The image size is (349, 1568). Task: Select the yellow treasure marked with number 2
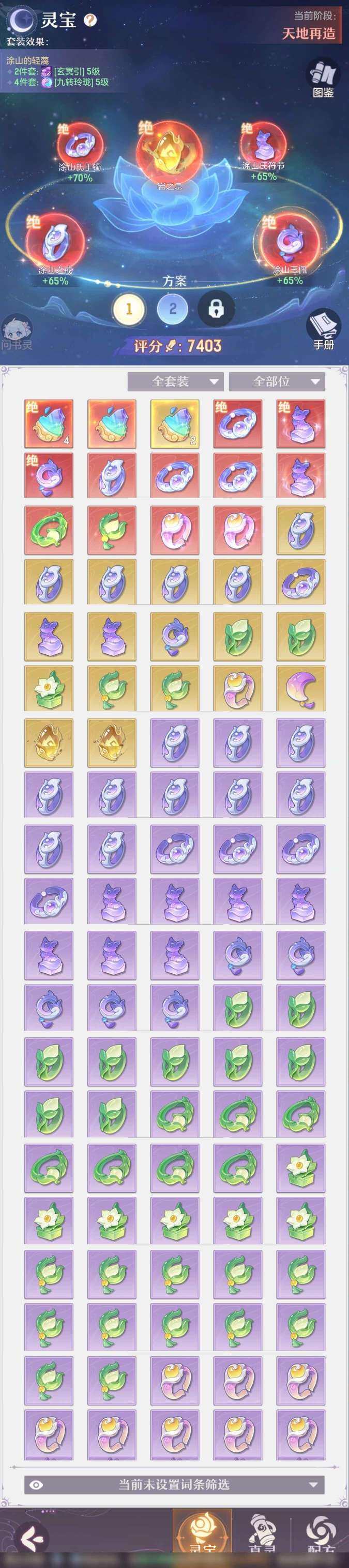tap(175, 422)
